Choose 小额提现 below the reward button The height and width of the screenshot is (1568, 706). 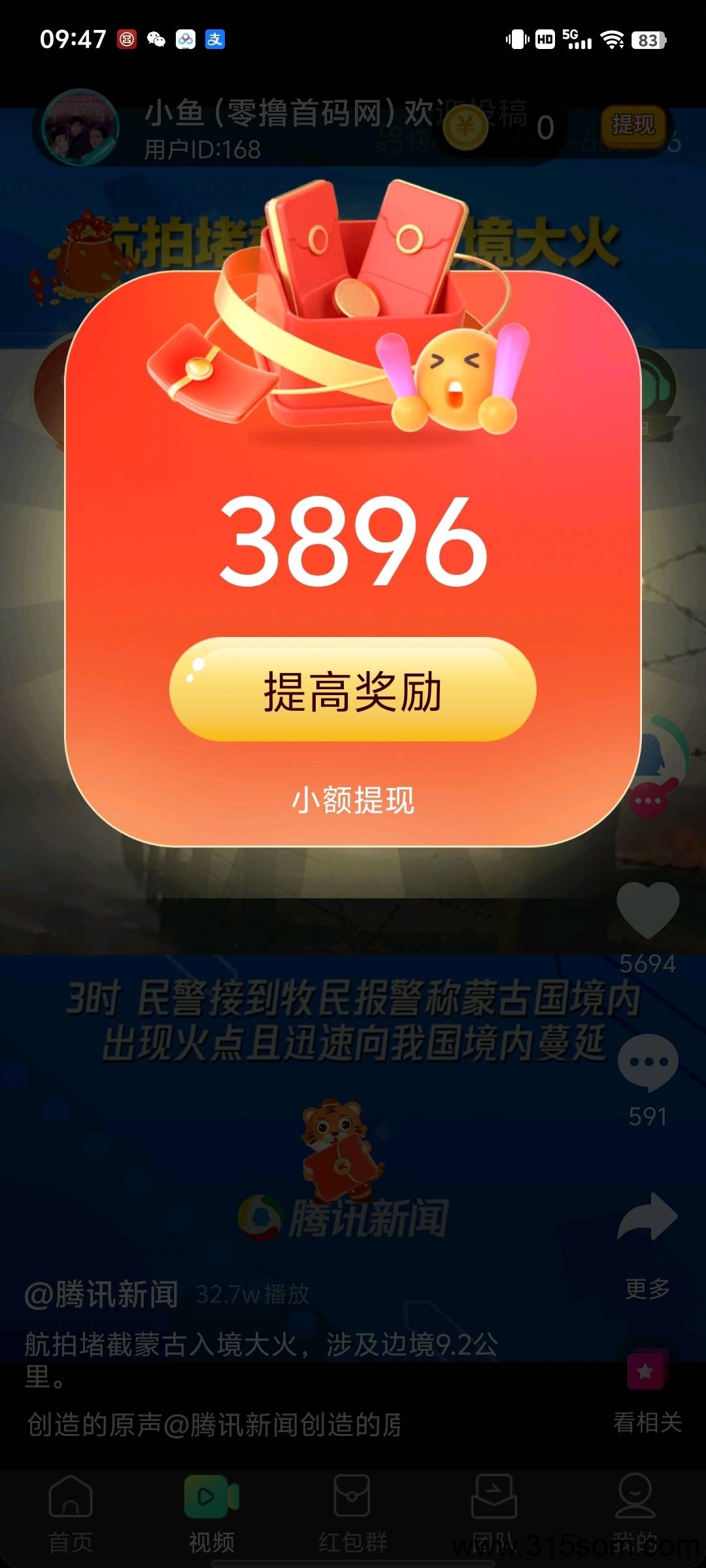click(x=353, y=800)
